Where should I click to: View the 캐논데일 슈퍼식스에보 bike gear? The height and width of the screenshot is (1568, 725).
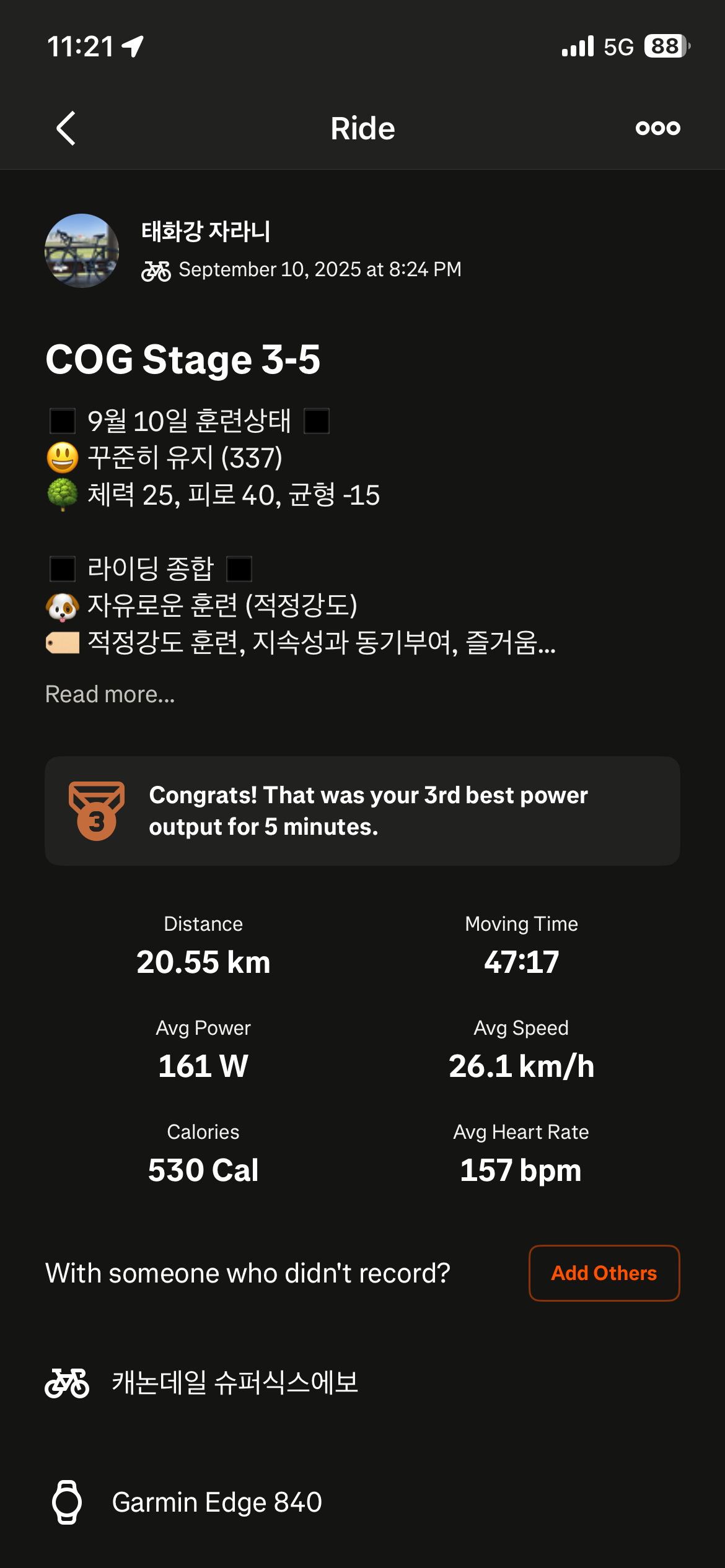tap(234, 1383)
